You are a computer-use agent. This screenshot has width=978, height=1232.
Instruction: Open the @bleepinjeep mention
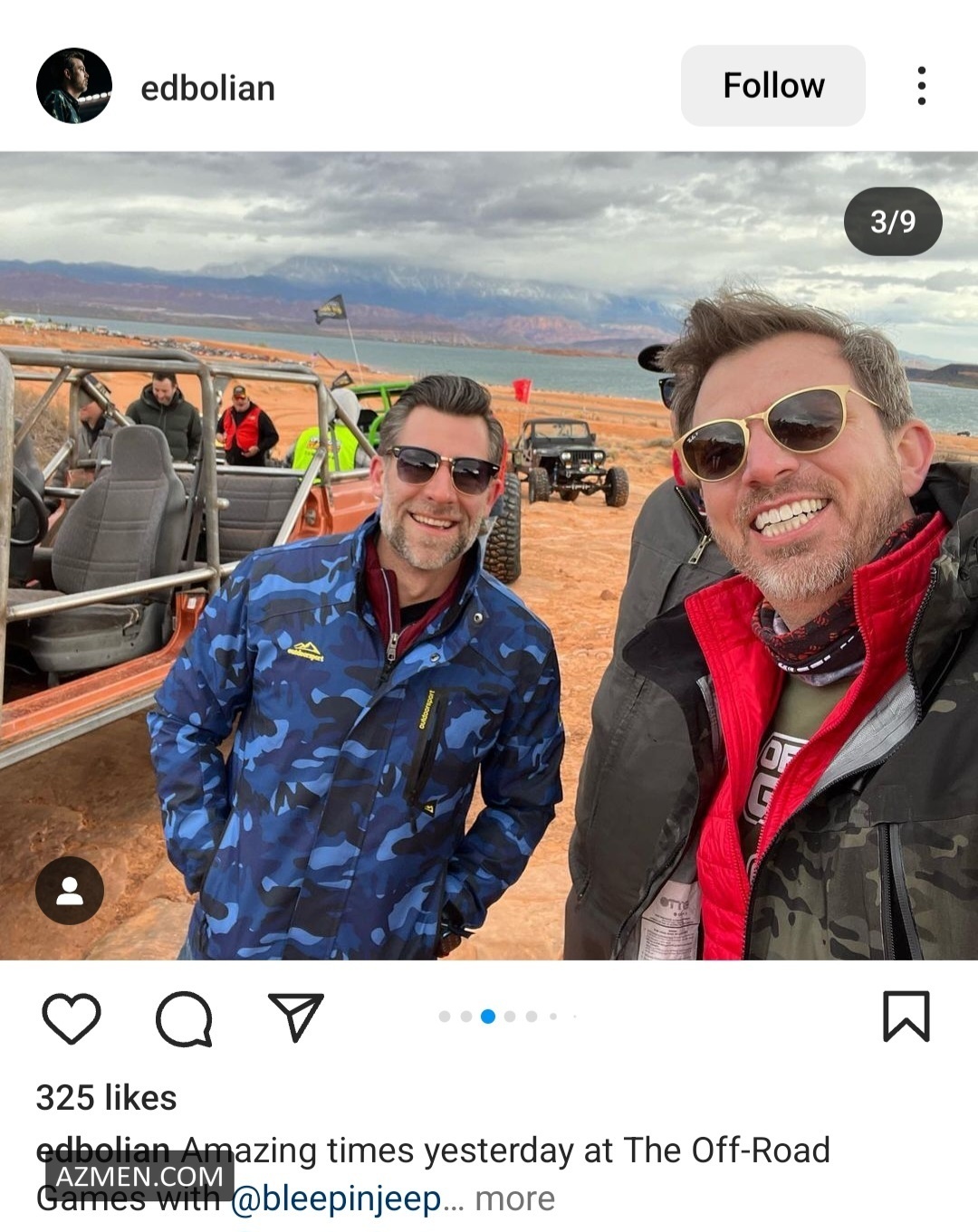(x=336, y=1199)
